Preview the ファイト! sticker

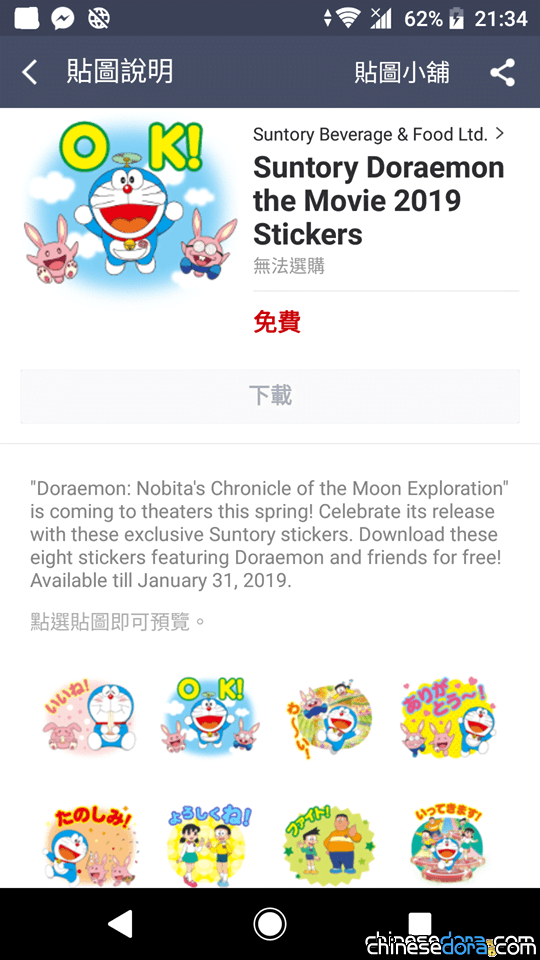[329, 846]
